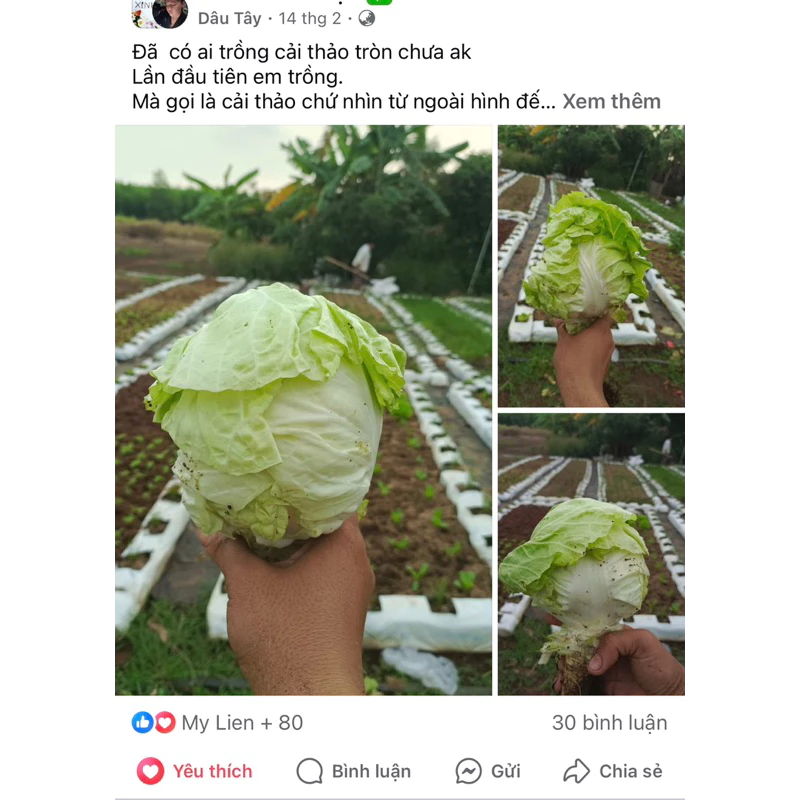Image resolution: width=800 pixels, height=800 pixels.
Task: Open the large cabbage photo
Action: point(303,410)
